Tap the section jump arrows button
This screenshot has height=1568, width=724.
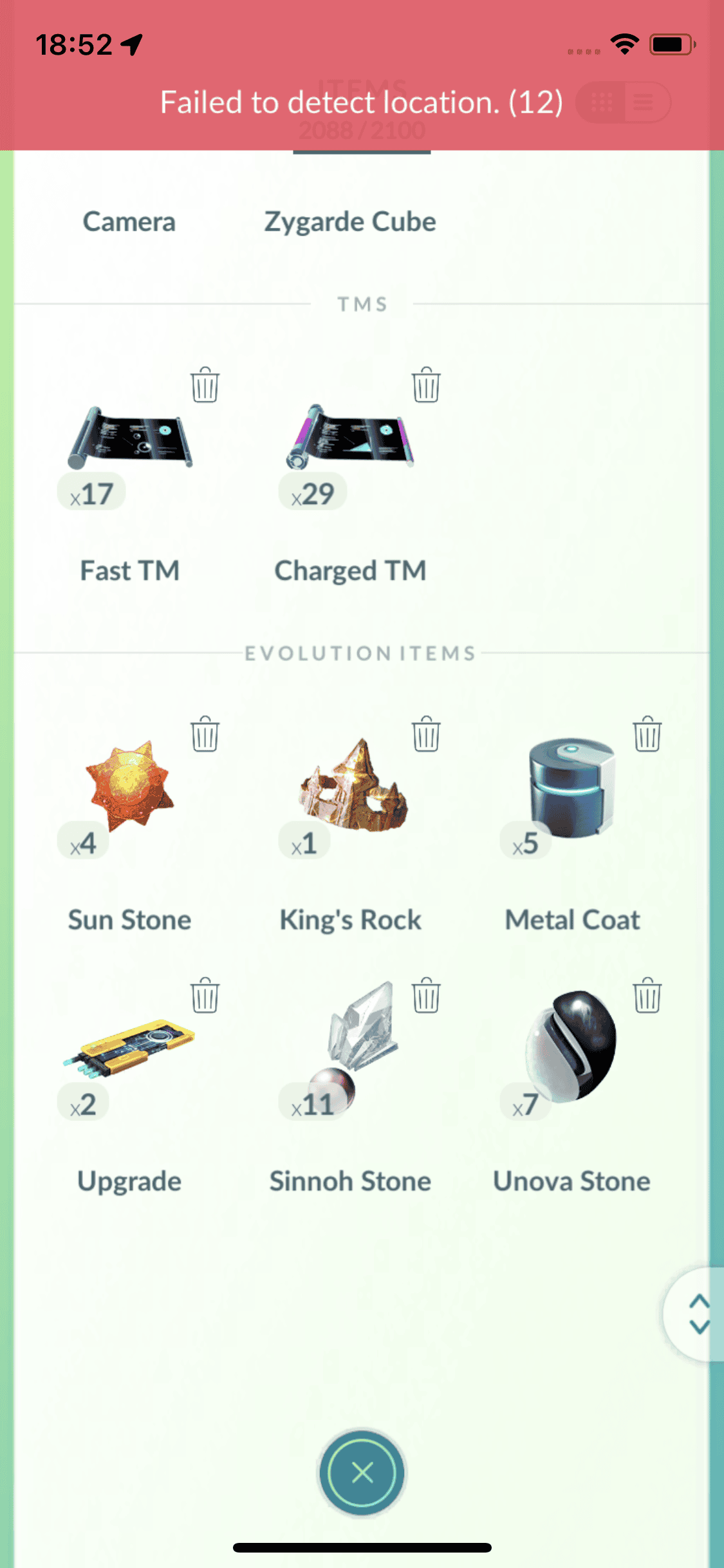point(698,1314)
